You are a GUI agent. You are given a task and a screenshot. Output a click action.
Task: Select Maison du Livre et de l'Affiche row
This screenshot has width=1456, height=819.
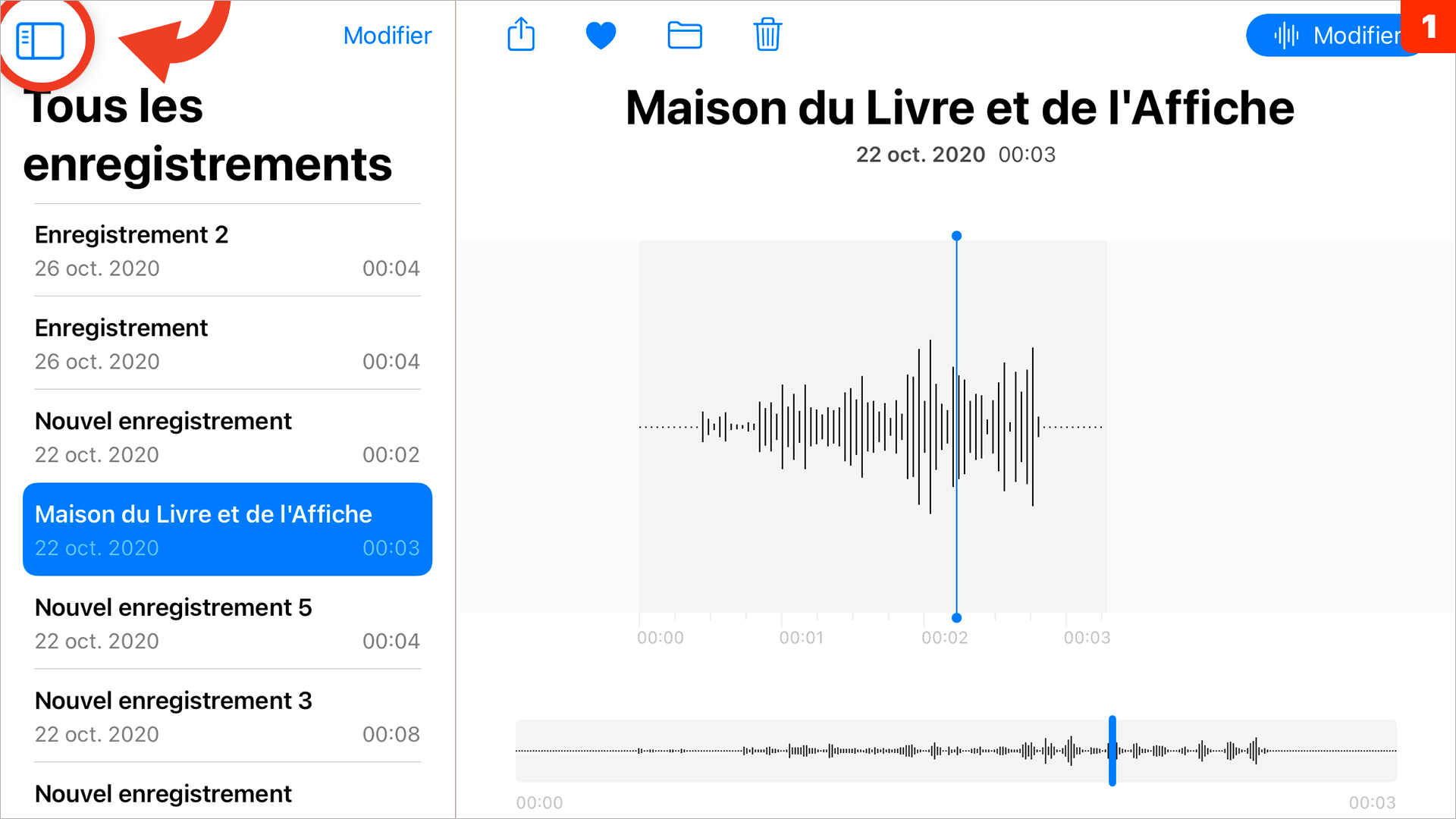click(x=227, y=529)
